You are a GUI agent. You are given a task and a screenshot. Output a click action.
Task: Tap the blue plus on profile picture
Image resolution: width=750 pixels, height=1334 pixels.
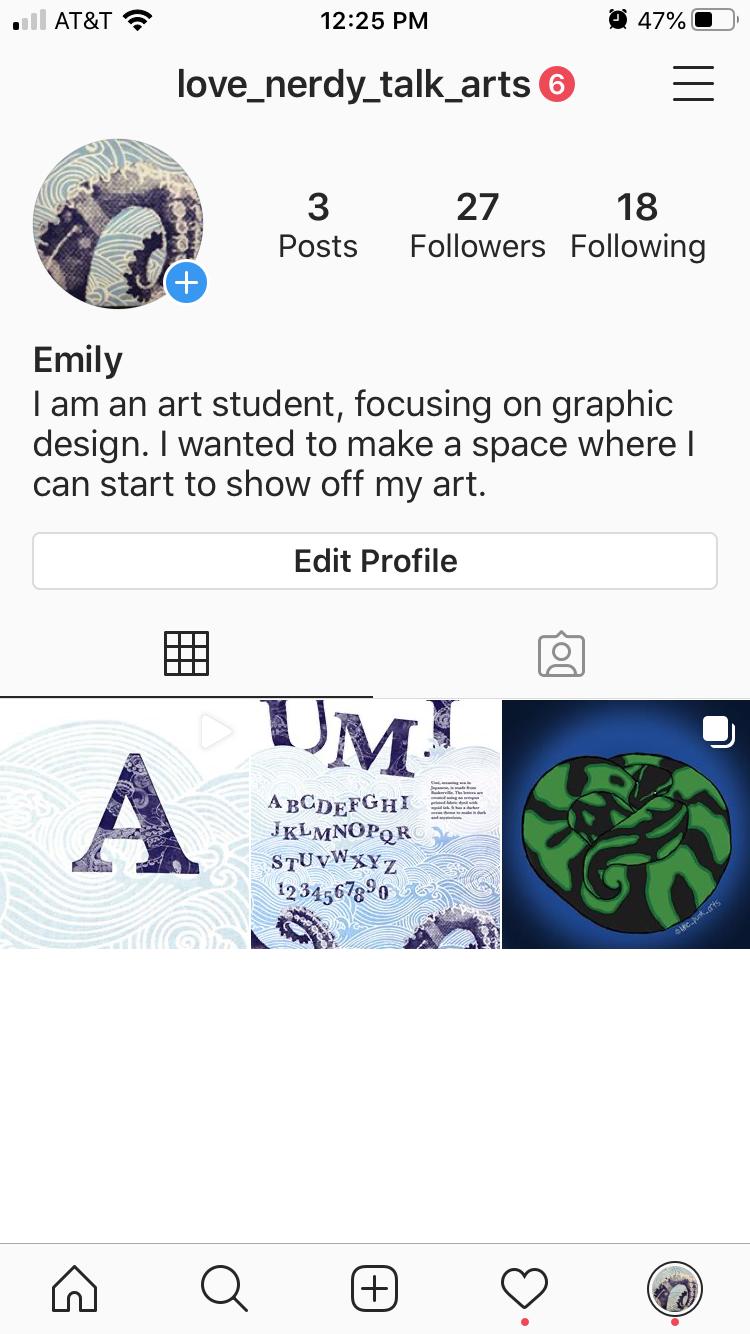(186, 283)
